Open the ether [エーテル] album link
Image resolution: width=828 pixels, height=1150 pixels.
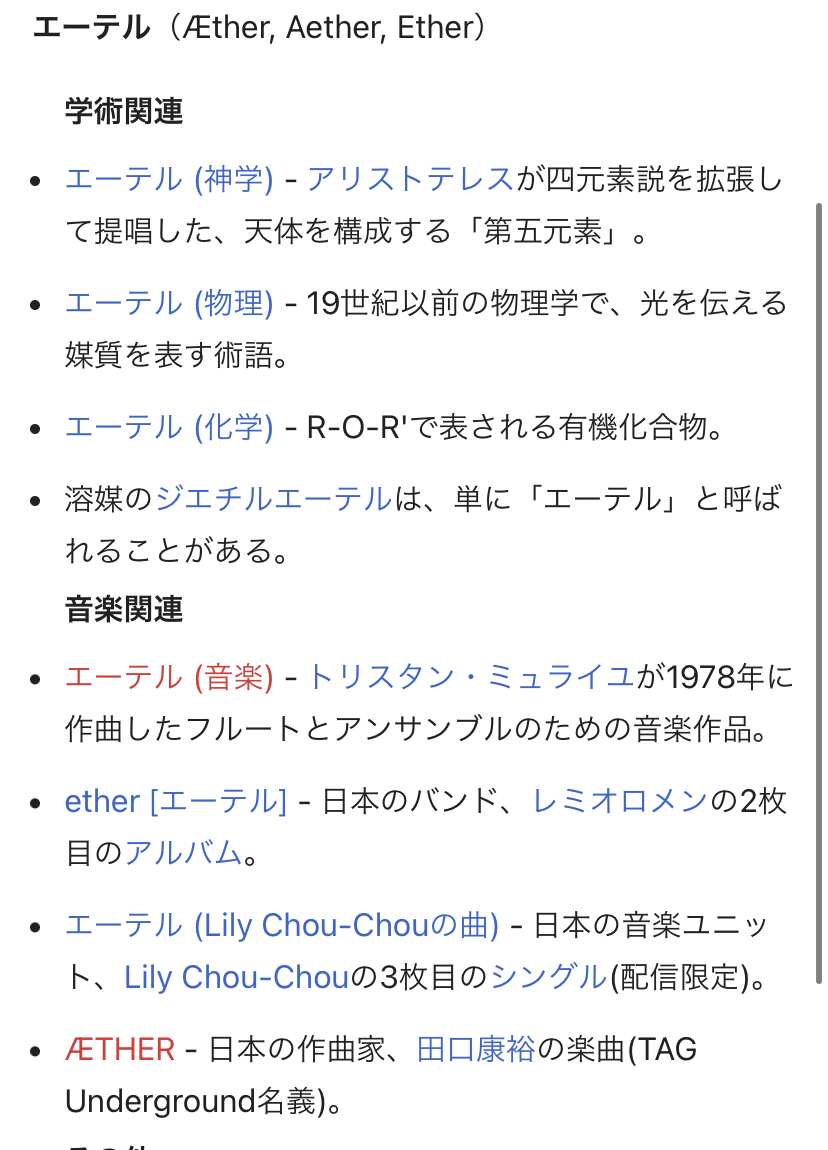pyautogui.click(x=175, y=801)
